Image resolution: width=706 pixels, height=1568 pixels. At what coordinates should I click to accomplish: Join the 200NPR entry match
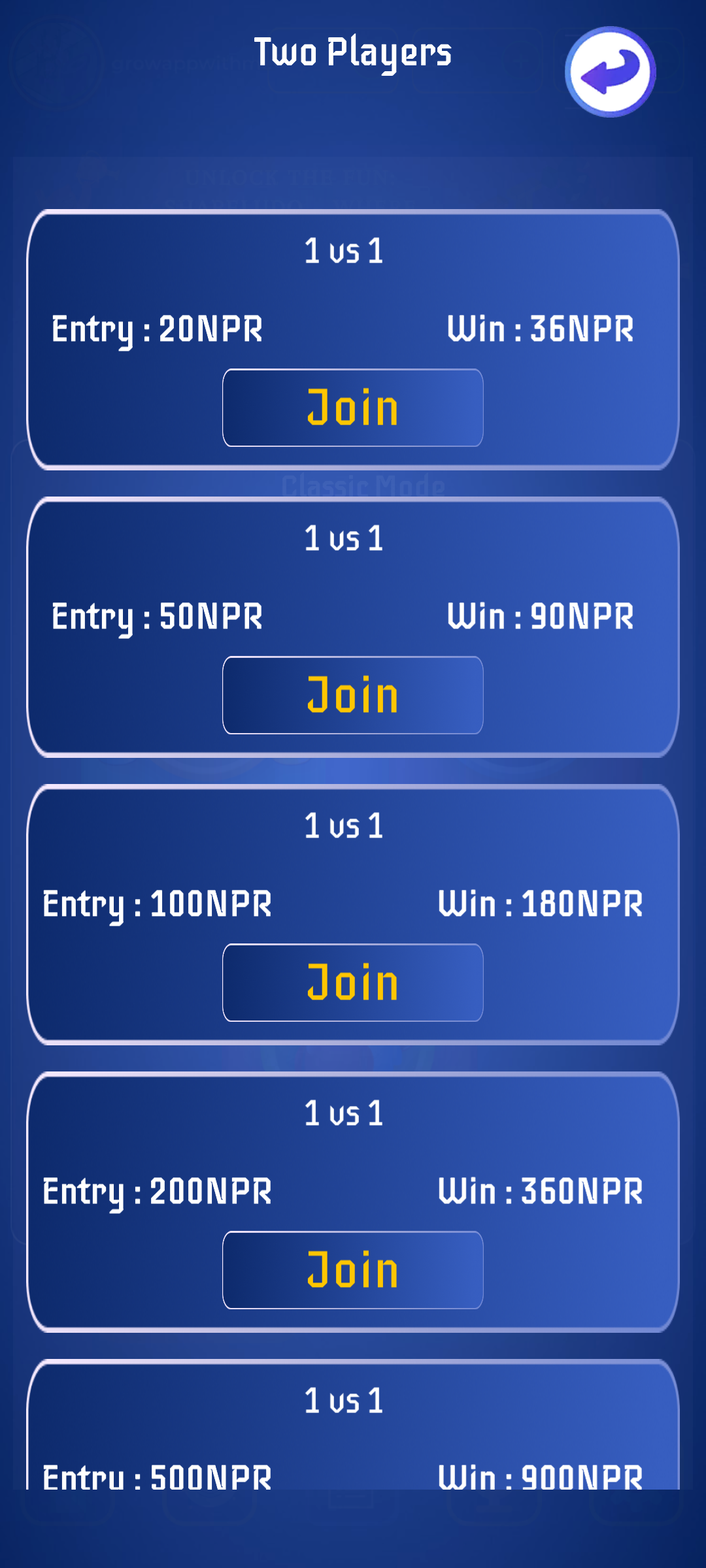tap(353, 1270)
